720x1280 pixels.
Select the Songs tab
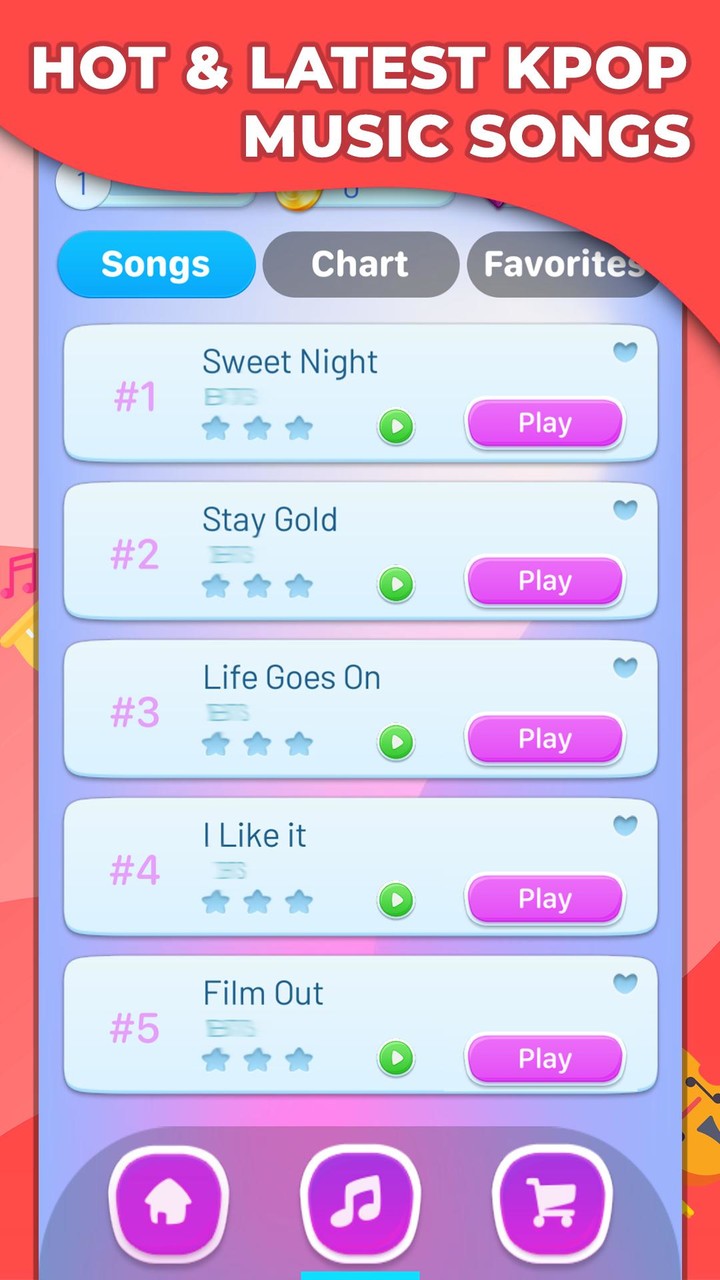pos(156,264)
